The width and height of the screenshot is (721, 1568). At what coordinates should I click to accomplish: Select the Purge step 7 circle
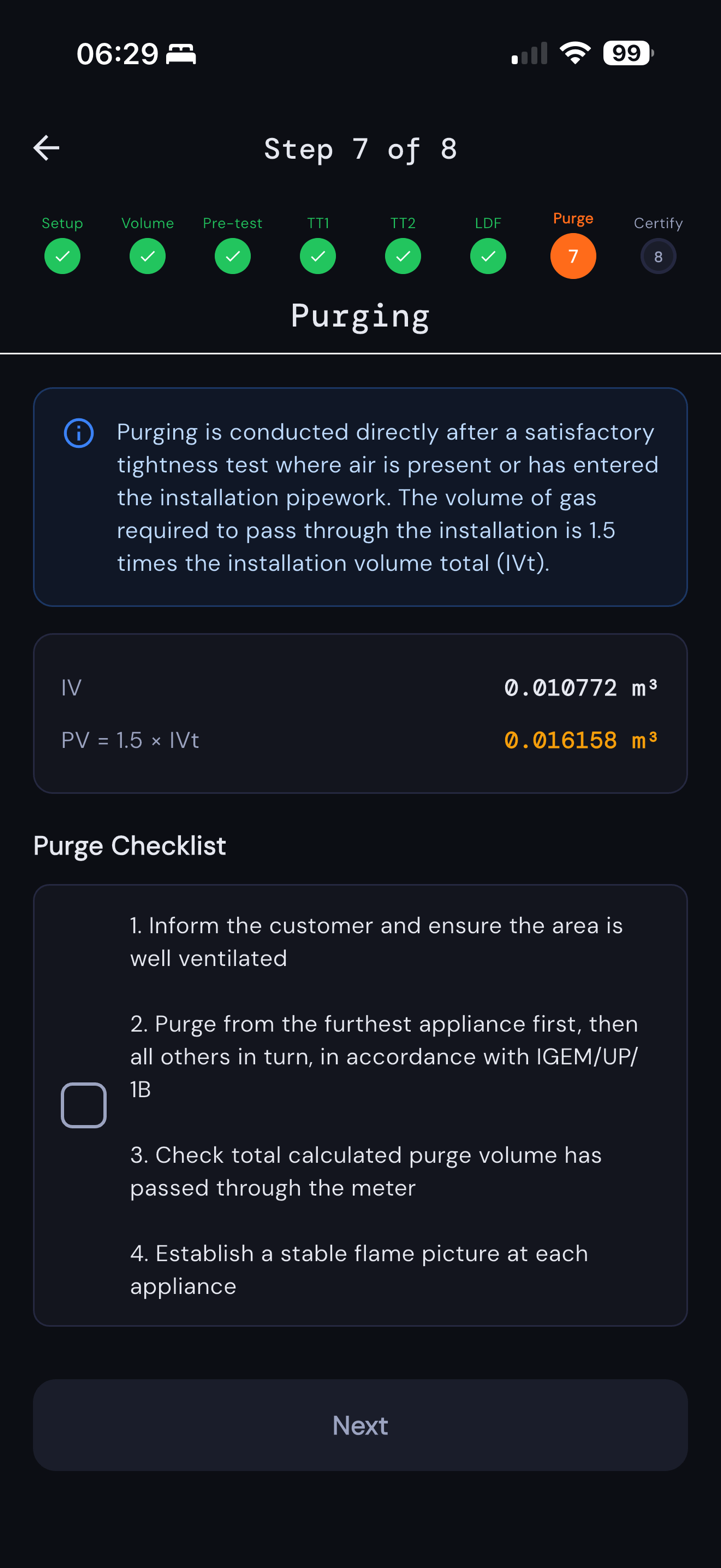pos(573,256)
